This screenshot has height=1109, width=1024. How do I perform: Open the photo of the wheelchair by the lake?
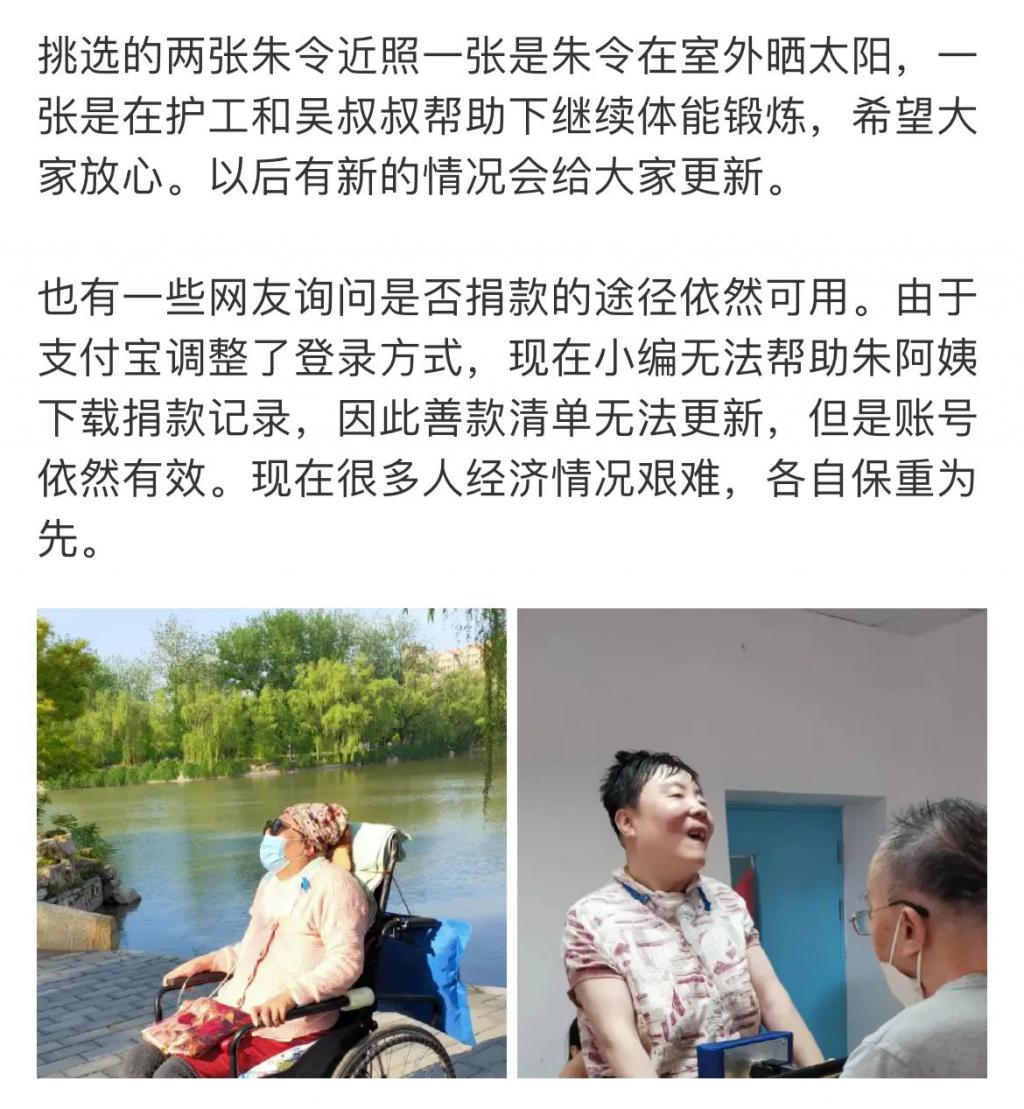(x=271, y=842)
